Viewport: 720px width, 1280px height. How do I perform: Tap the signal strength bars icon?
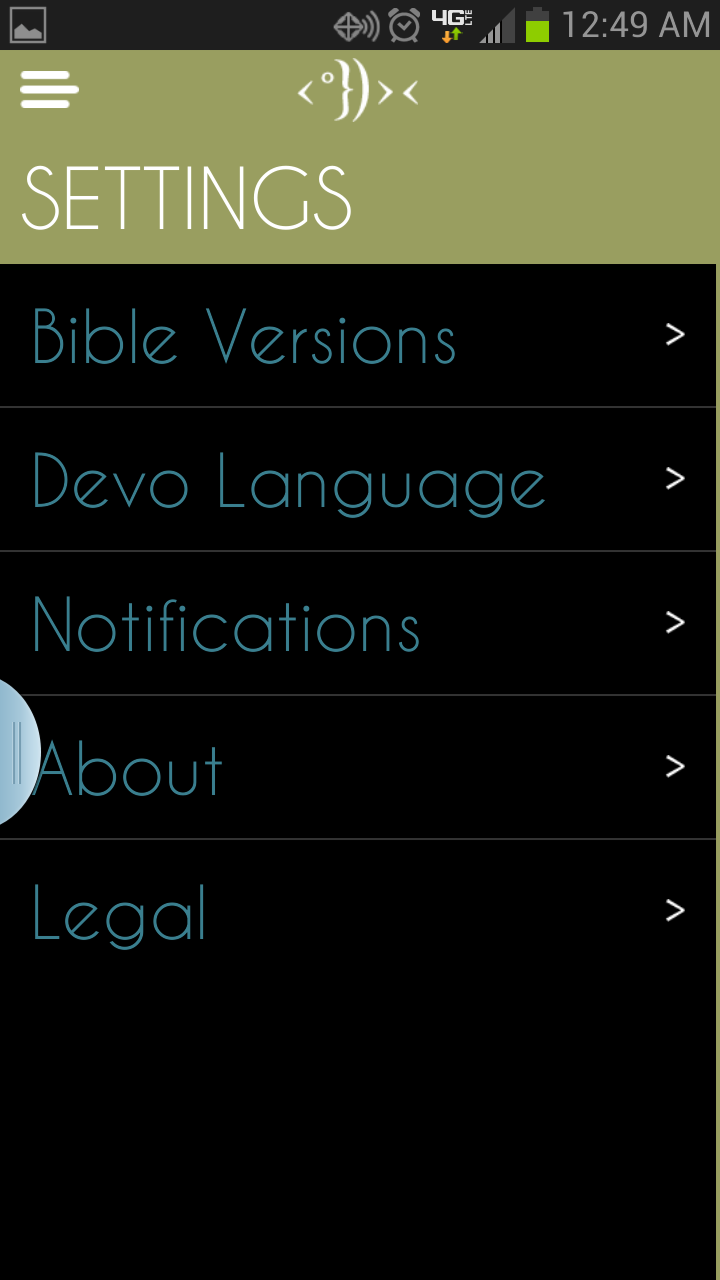point(497,25)
